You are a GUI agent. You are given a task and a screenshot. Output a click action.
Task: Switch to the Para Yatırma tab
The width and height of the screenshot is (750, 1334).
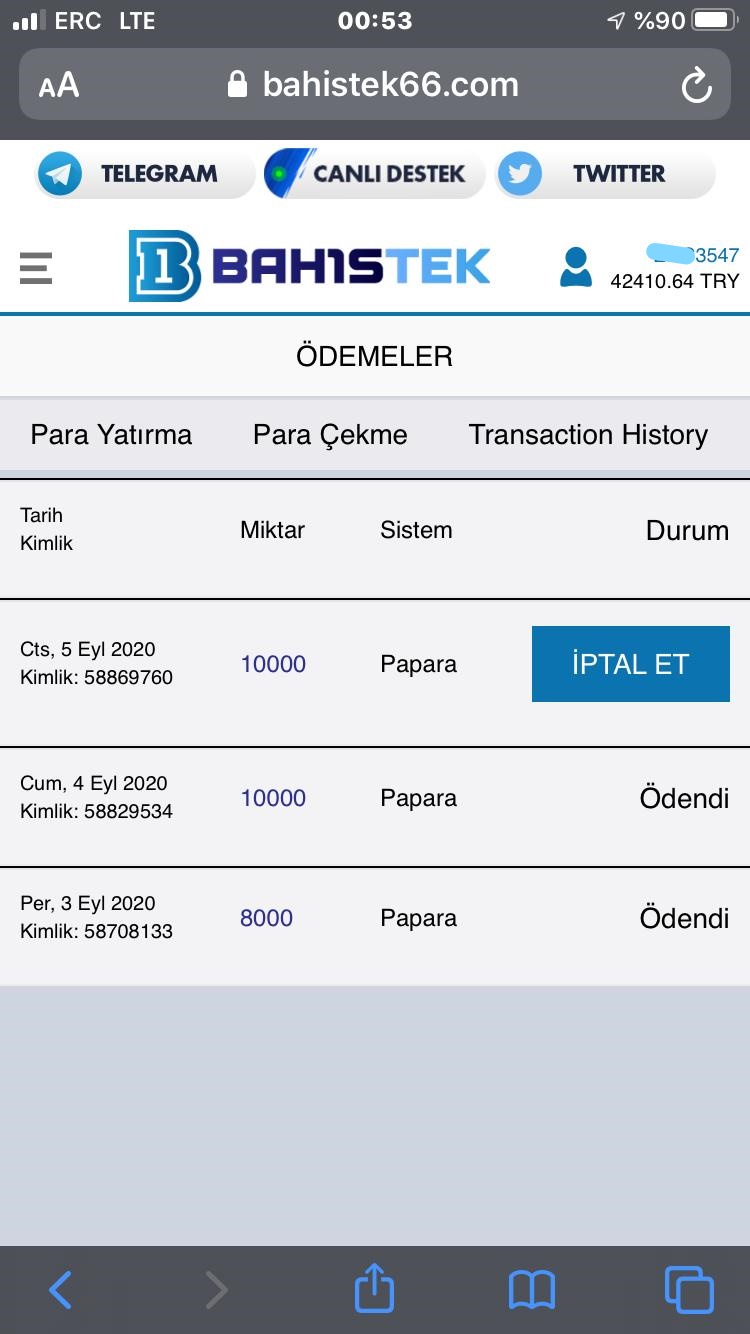111,435
